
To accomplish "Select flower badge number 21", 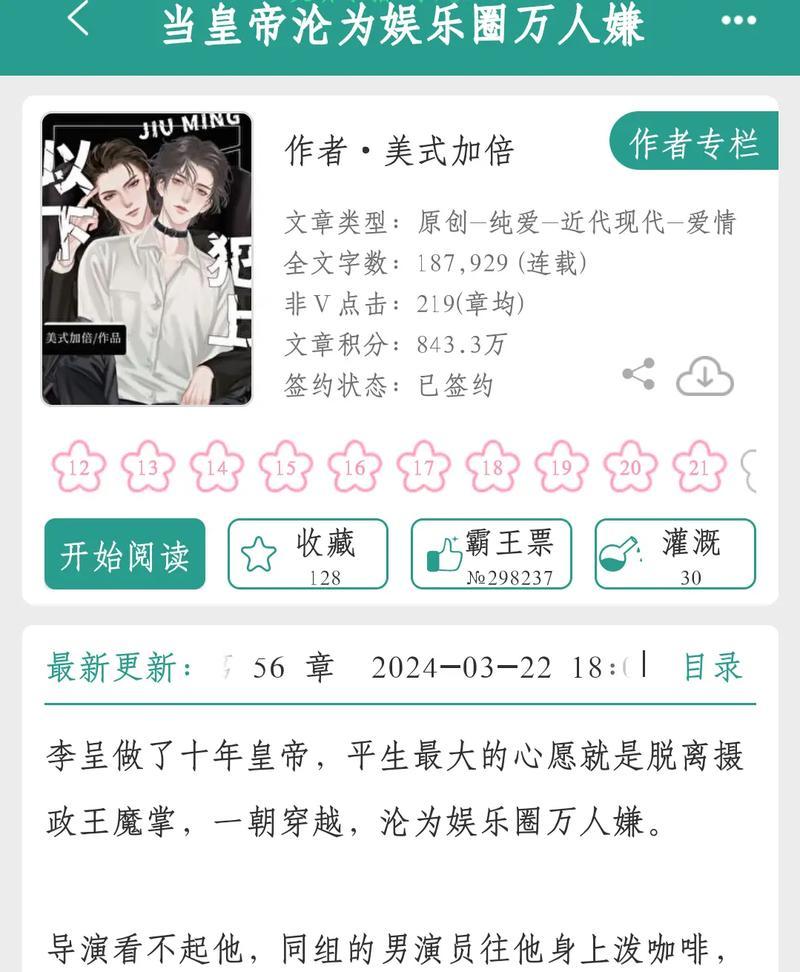I will click(699, 467).
